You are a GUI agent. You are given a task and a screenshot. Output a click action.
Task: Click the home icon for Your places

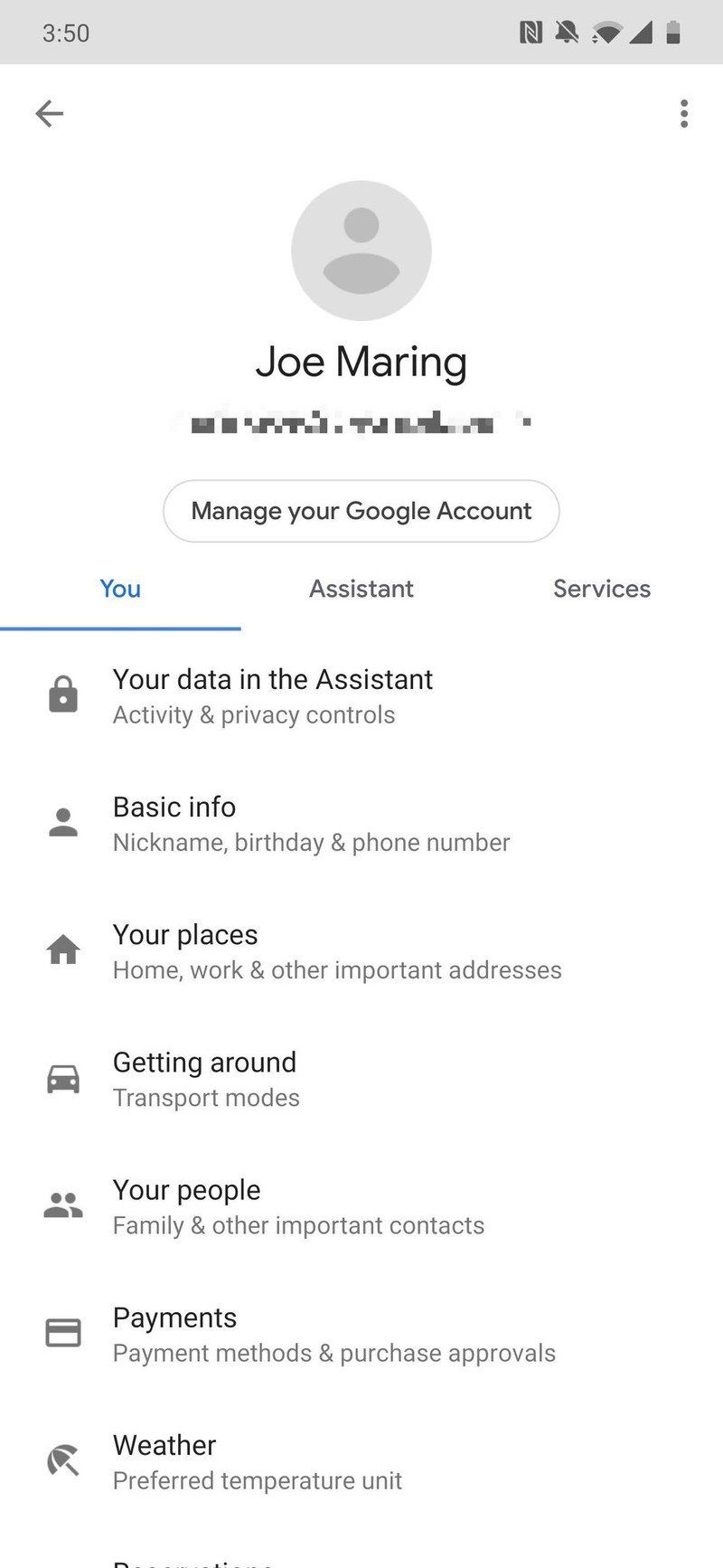[x=61, y=949]
